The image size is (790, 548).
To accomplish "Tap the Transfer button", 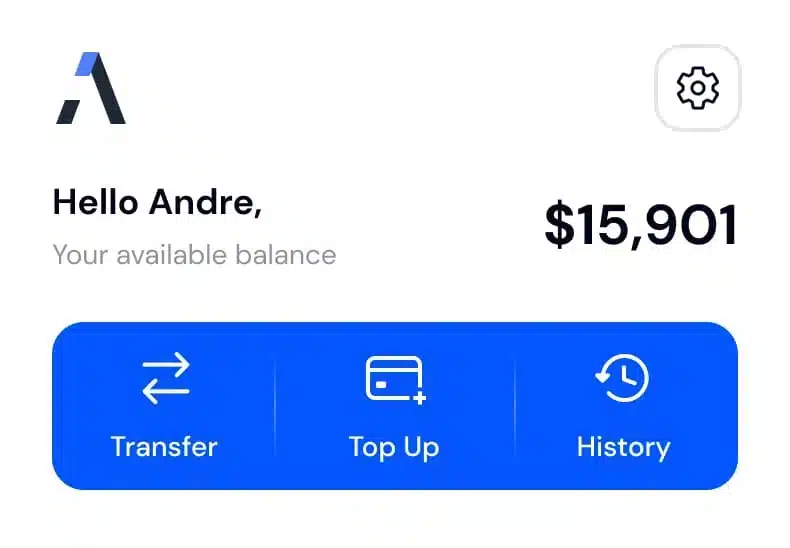I will pyautogui.click(x=164, y=405).
